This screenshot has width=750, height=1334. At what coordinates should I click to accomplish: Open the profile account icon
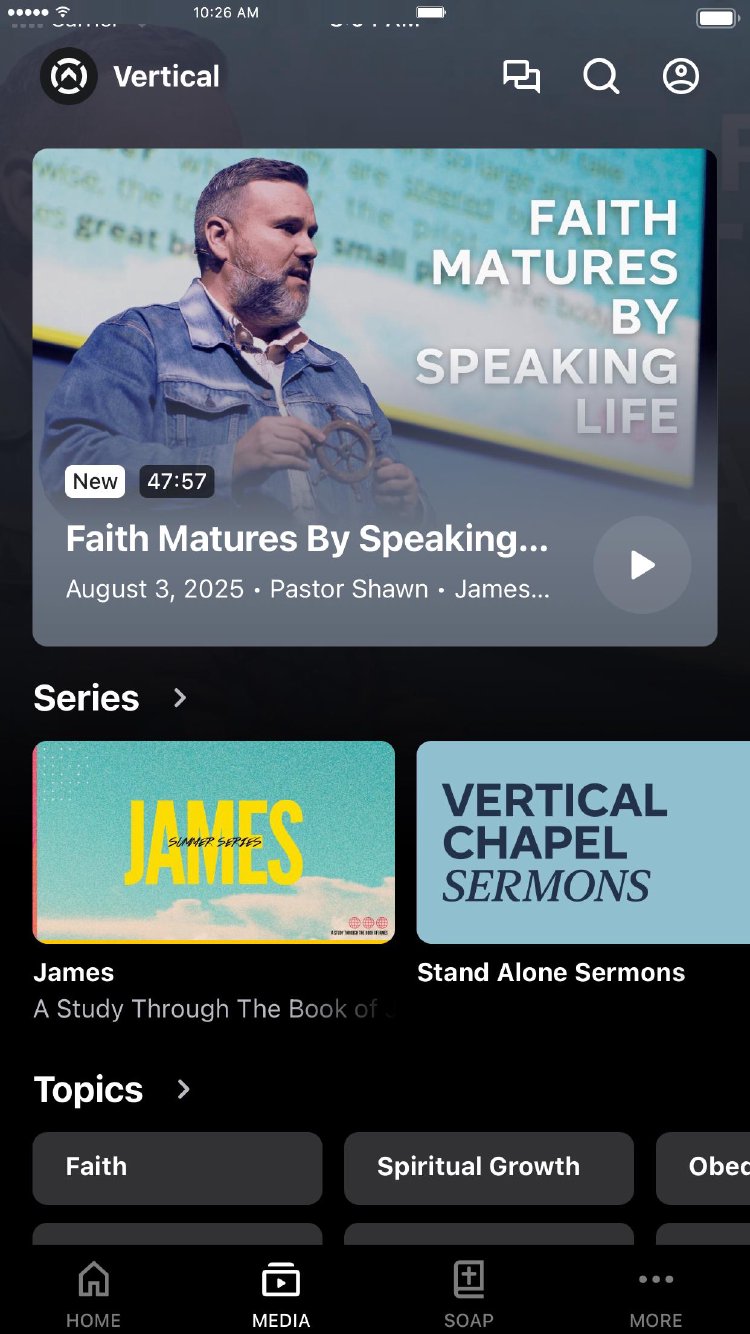[681, 77]
